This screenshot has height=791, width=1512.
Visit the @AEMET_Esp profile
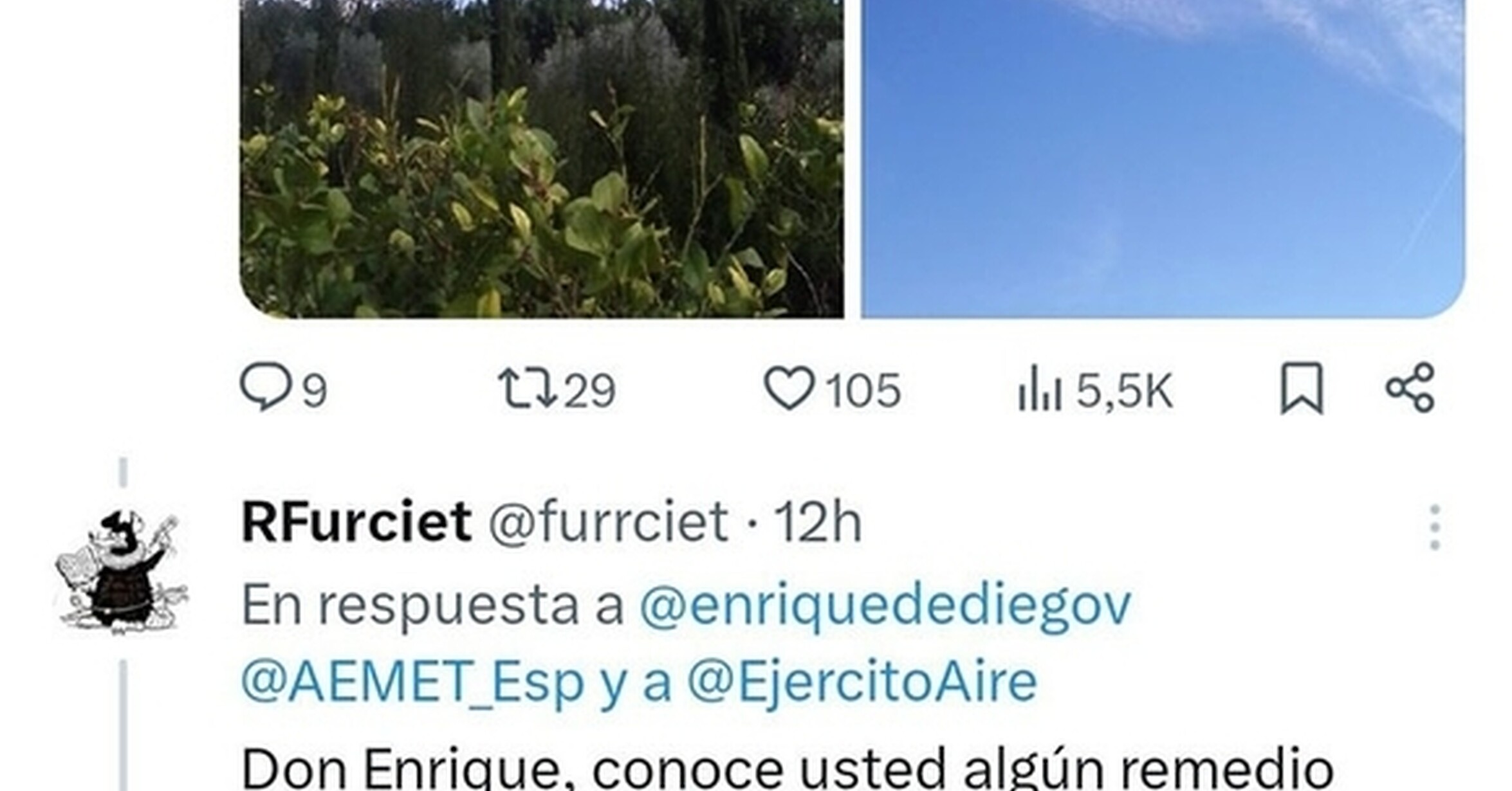click(x=412, y=682)
